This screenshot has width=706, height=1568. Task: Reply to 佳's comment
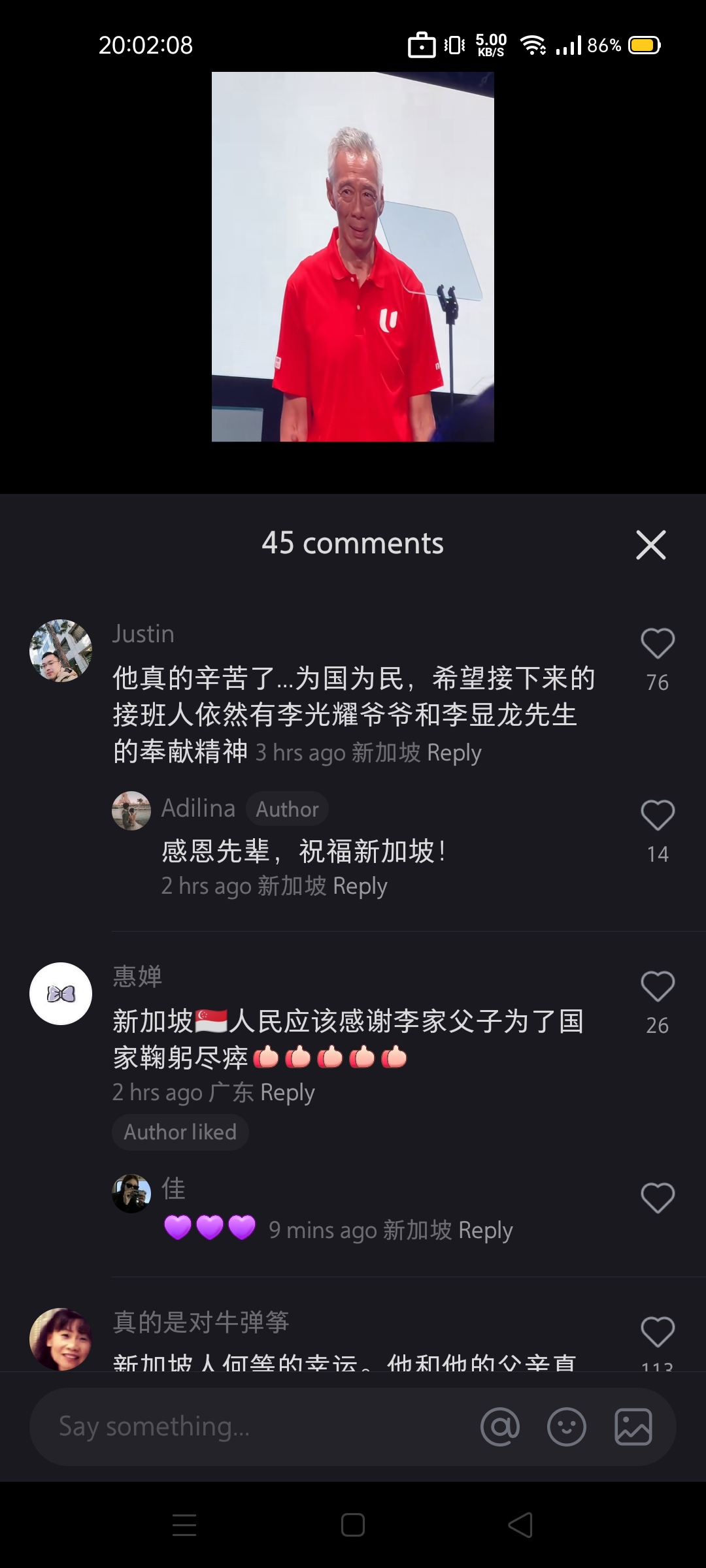click(x=485, y=1230)
